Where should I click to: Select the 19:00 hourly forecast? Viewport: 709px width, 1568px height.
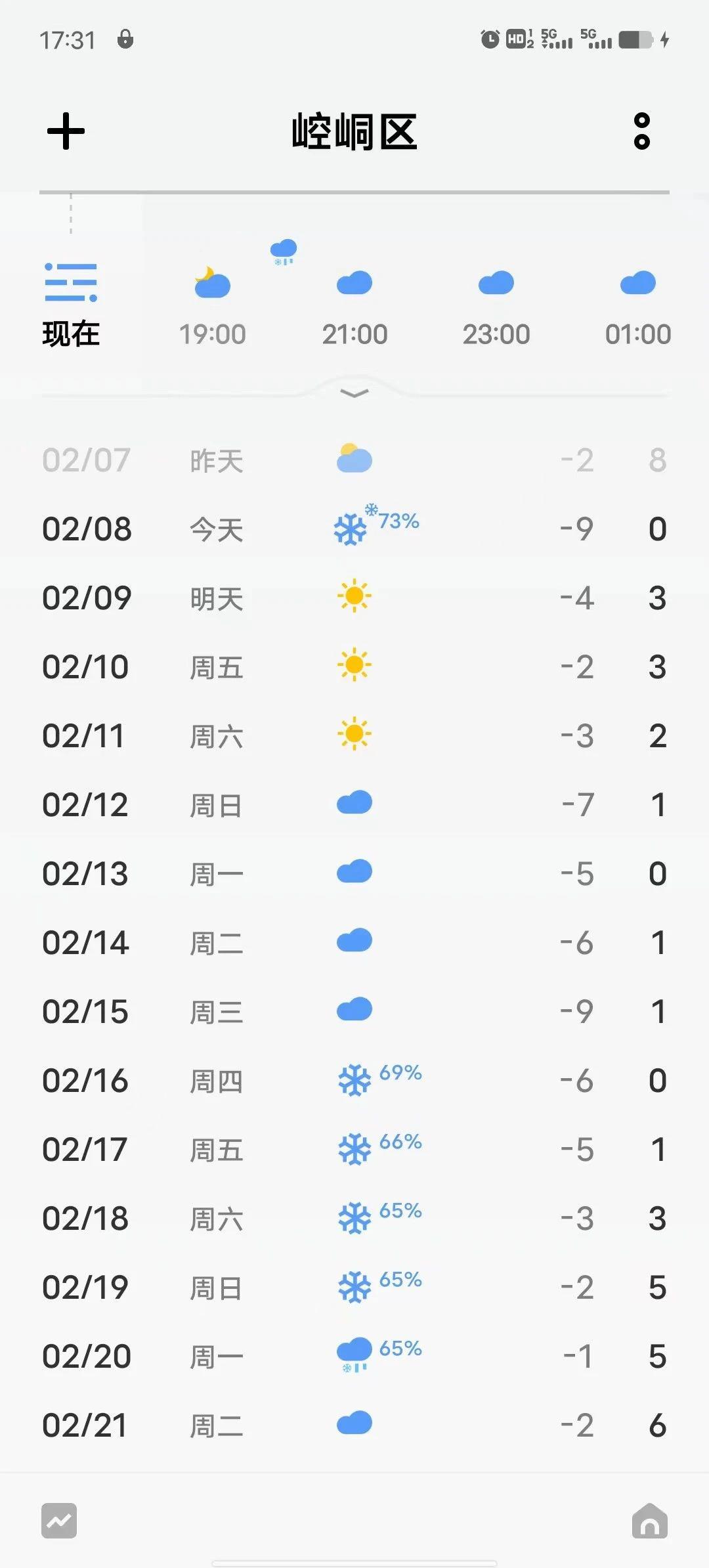tap(213, 306)
